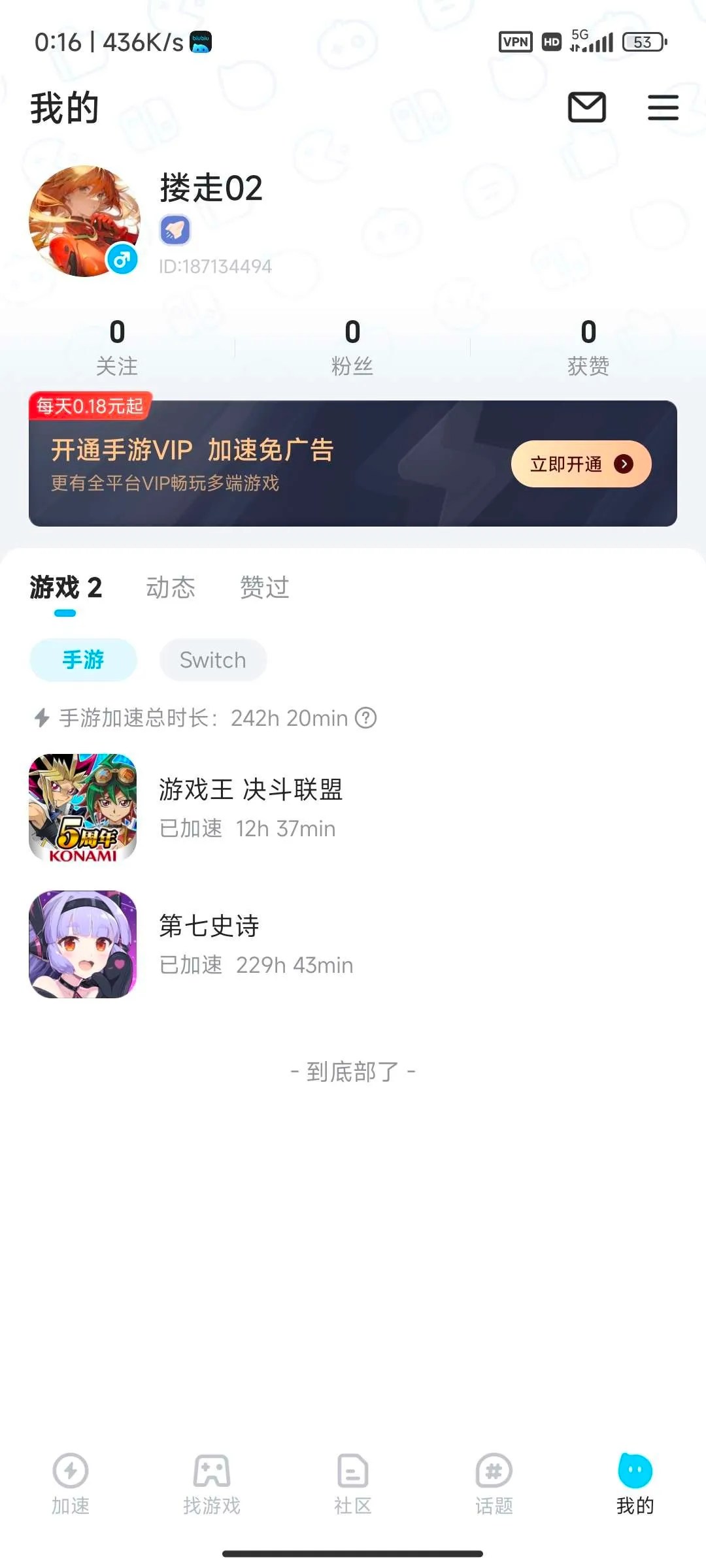Tap the rocket badge below the username
Viewport: 706px width, 1568px height.
pos(174,230)
